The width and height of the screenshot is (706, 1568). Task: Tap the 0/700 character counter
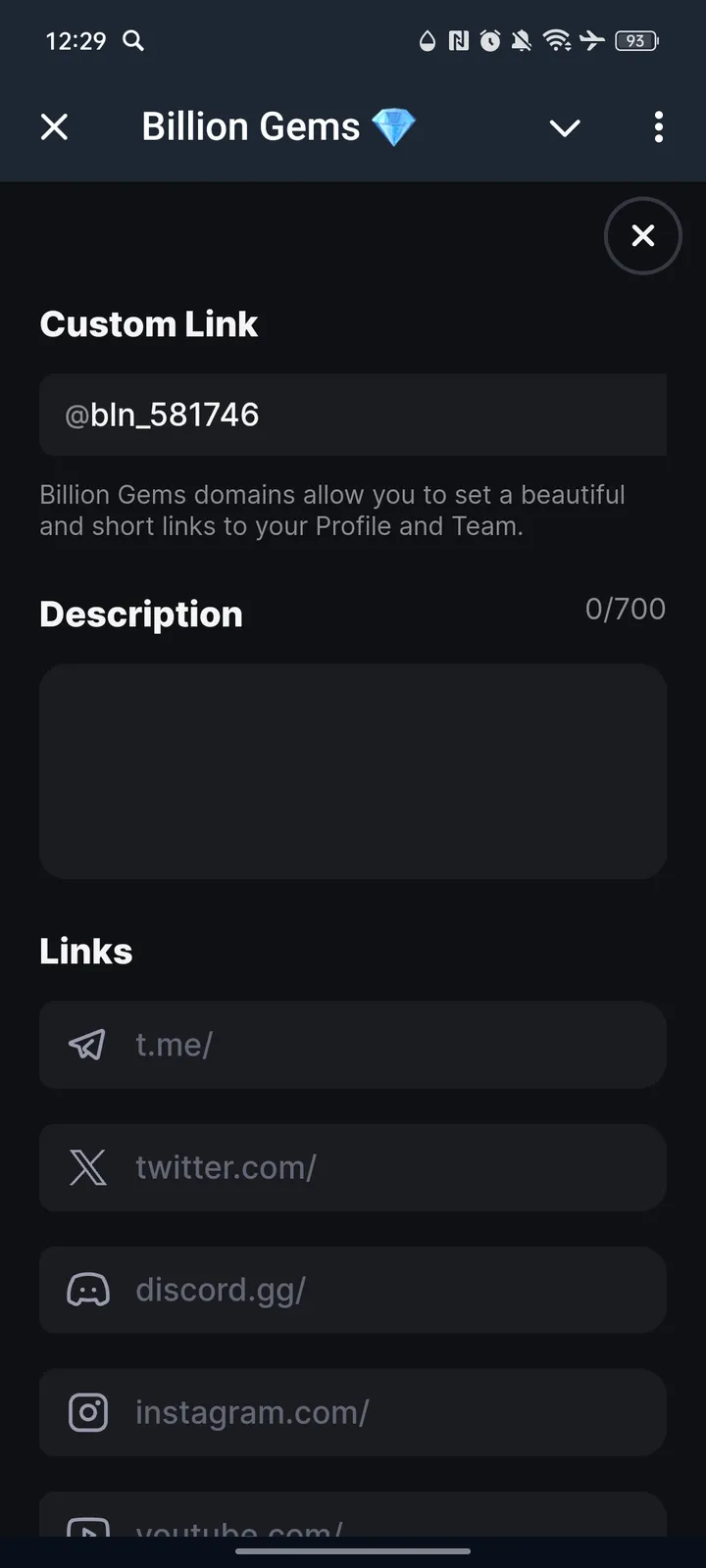point(626,609)
